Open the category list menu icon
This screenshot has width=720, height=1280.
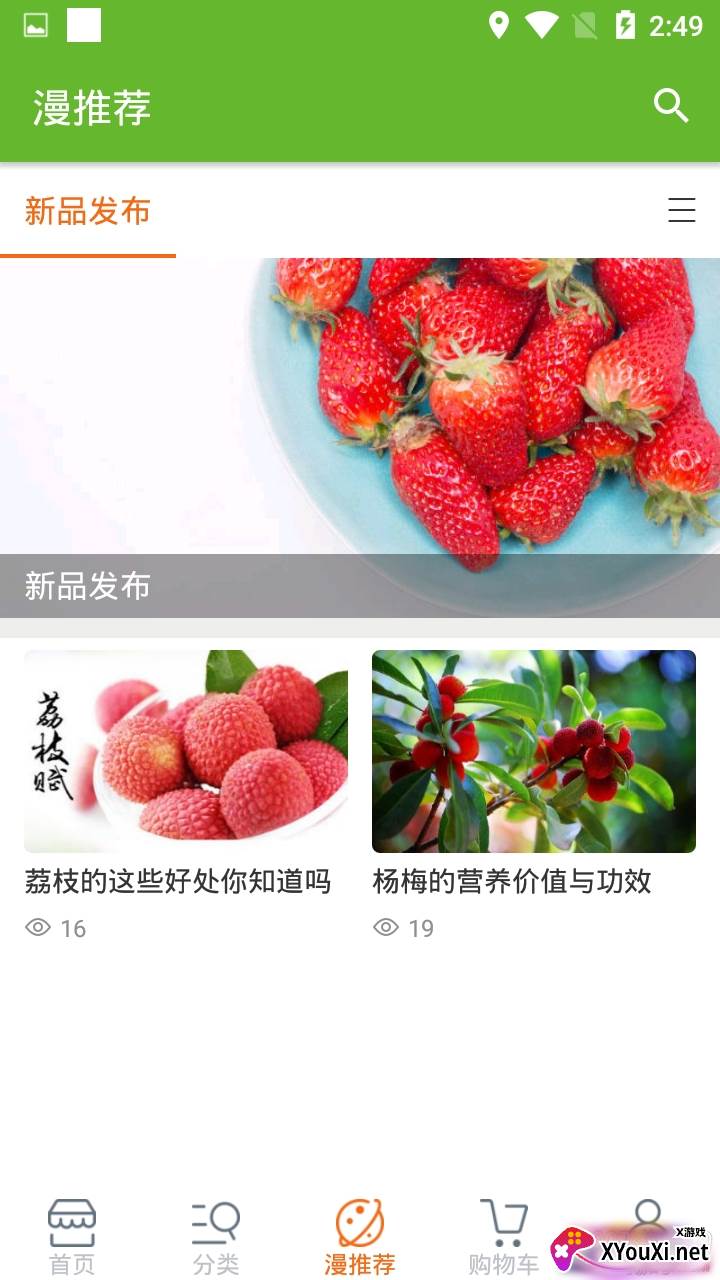682,210
